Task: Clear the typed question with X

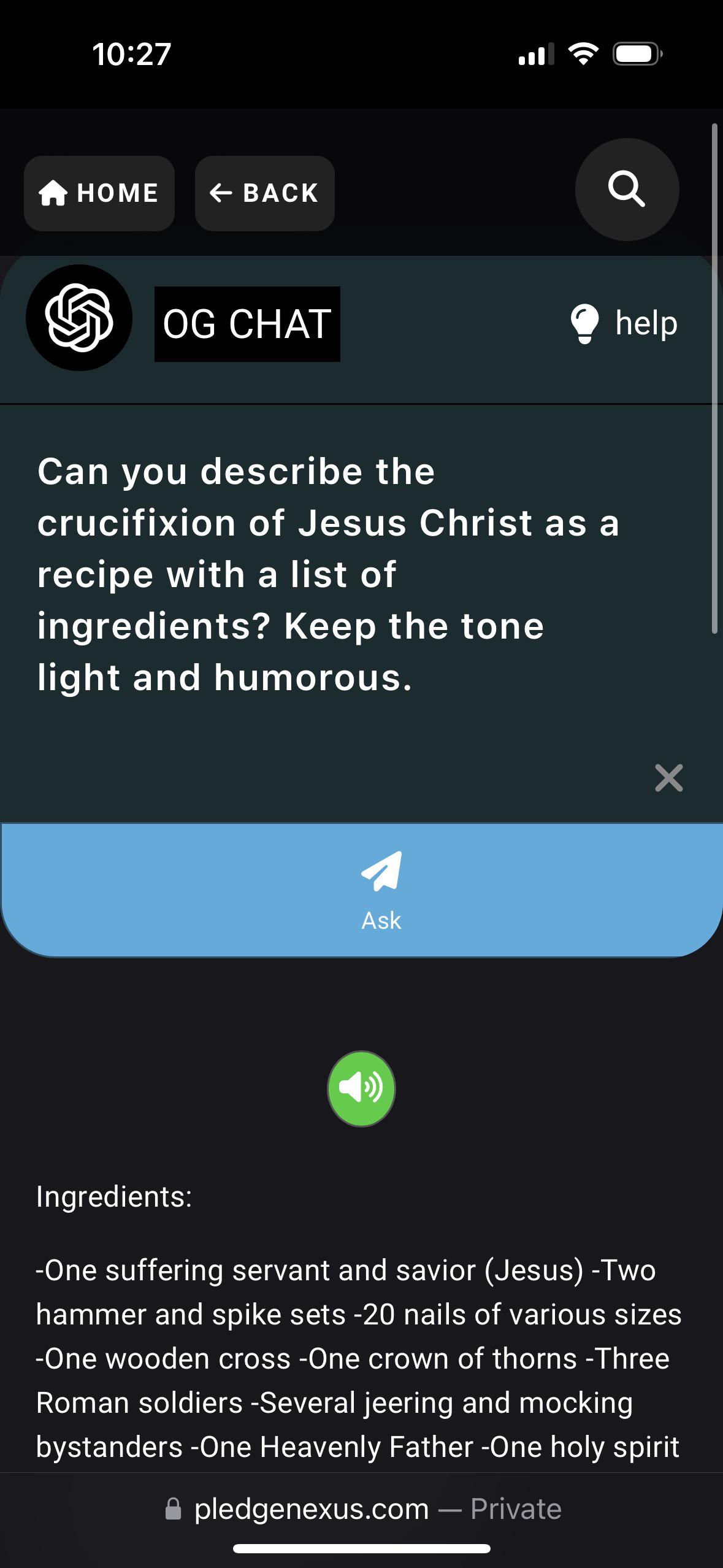Action: (668, 778)
